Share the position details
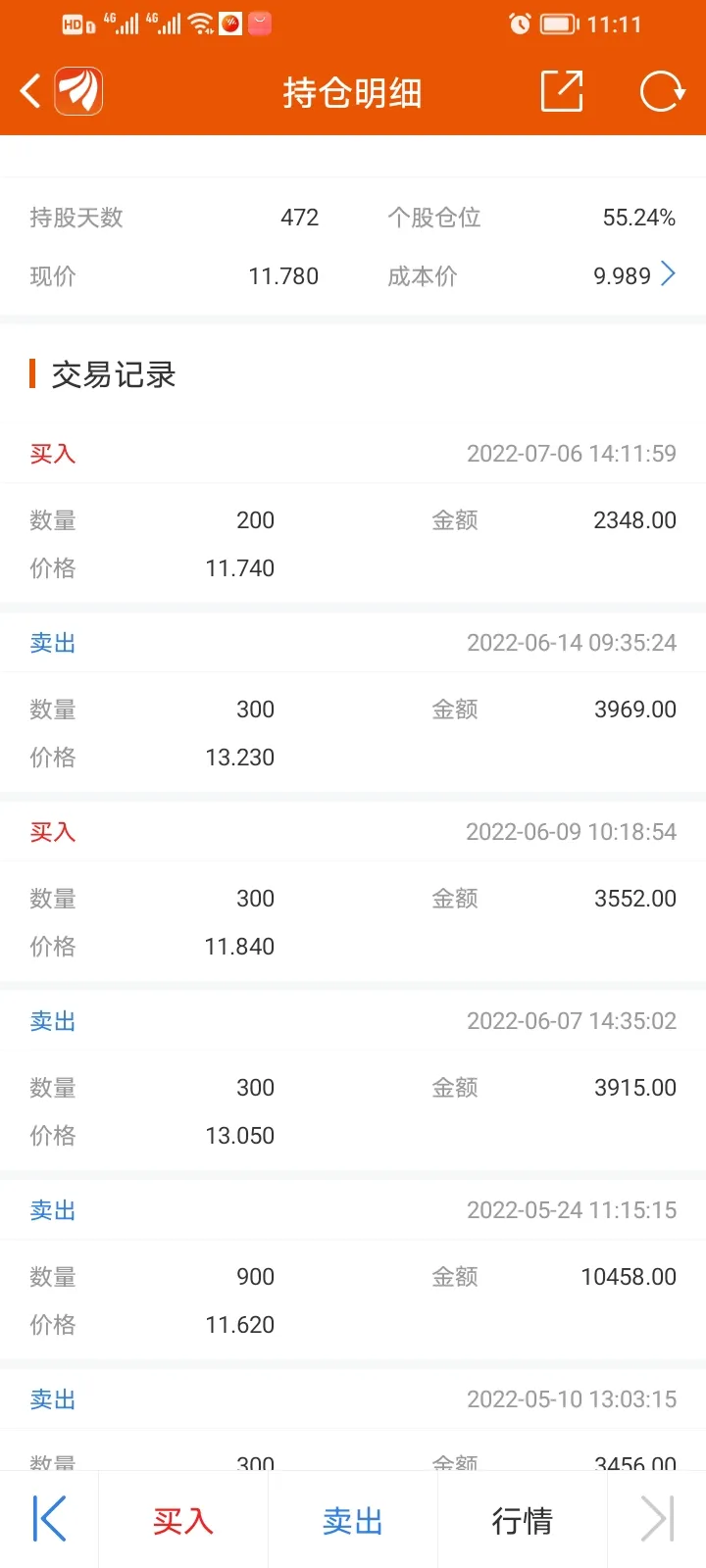The width and height of the screenshot is (706, 1568). coord(562,92)
